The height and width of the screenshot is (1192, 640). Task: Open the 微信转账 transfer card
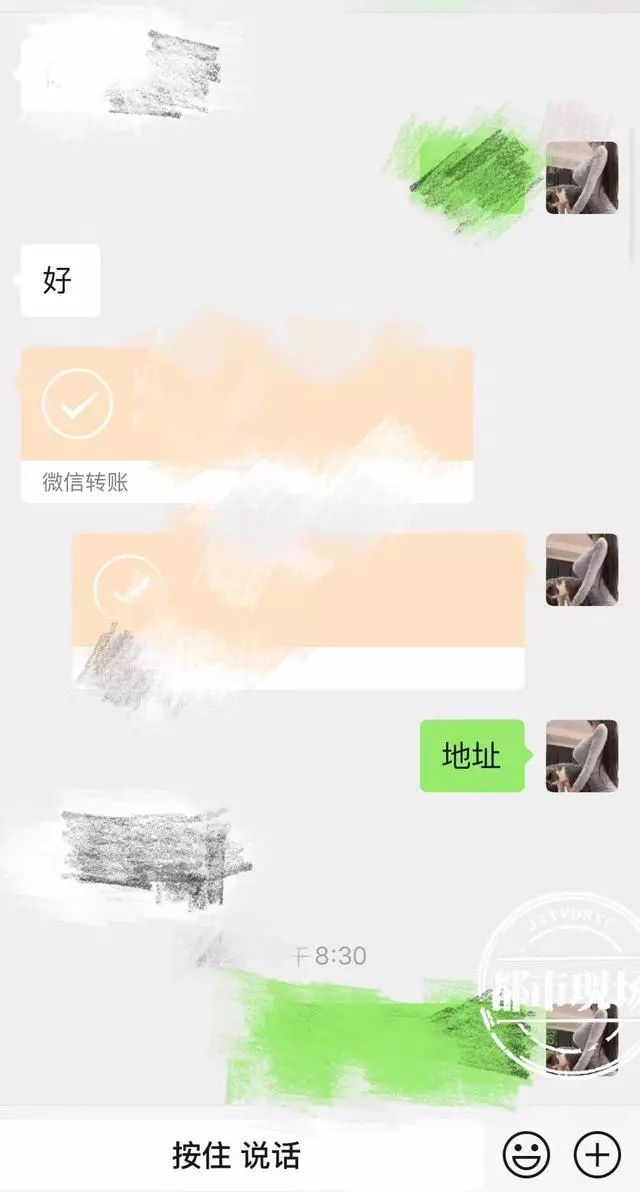click(x=246, y=425)
